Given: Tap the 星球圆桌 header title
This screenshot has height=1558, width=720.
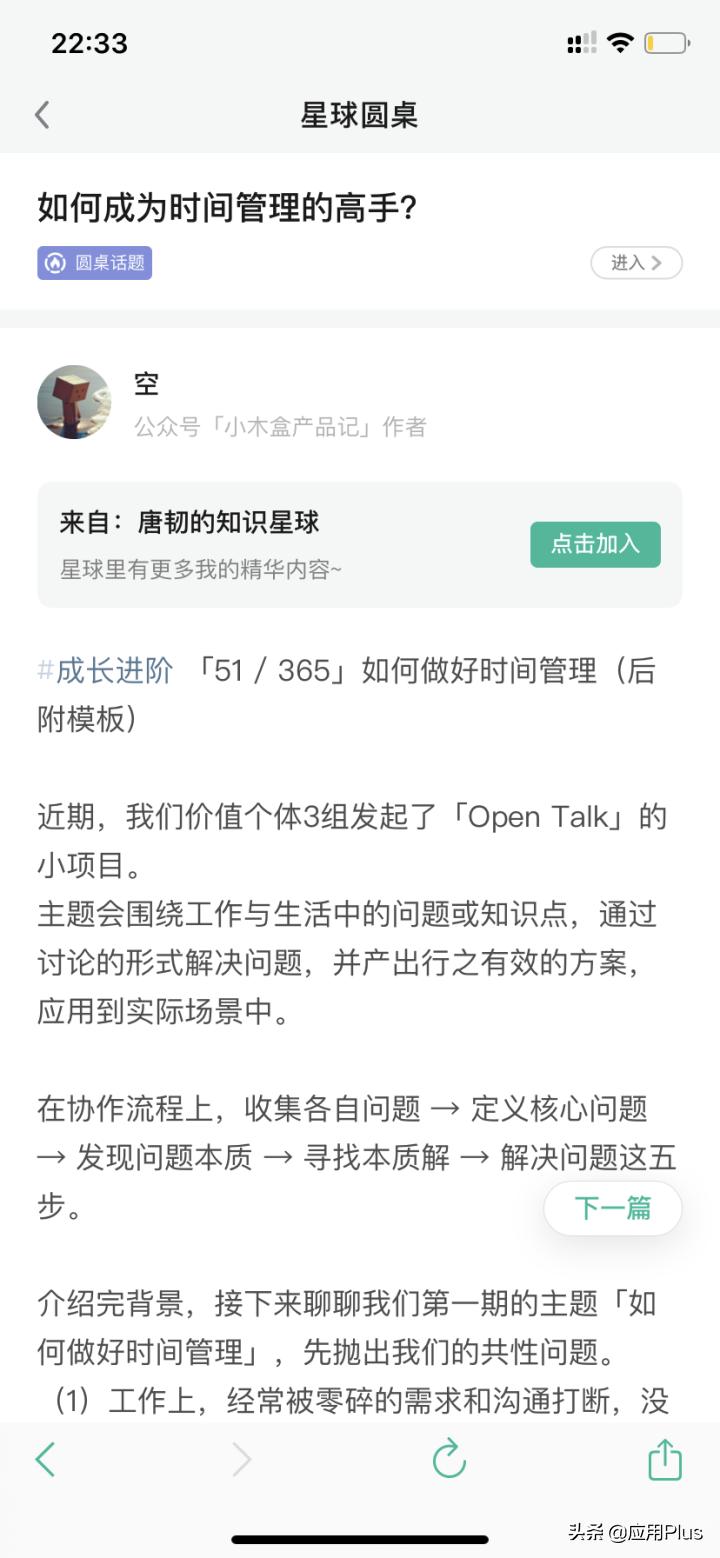Looking at the screenshot, I should (x=360, y=114).
